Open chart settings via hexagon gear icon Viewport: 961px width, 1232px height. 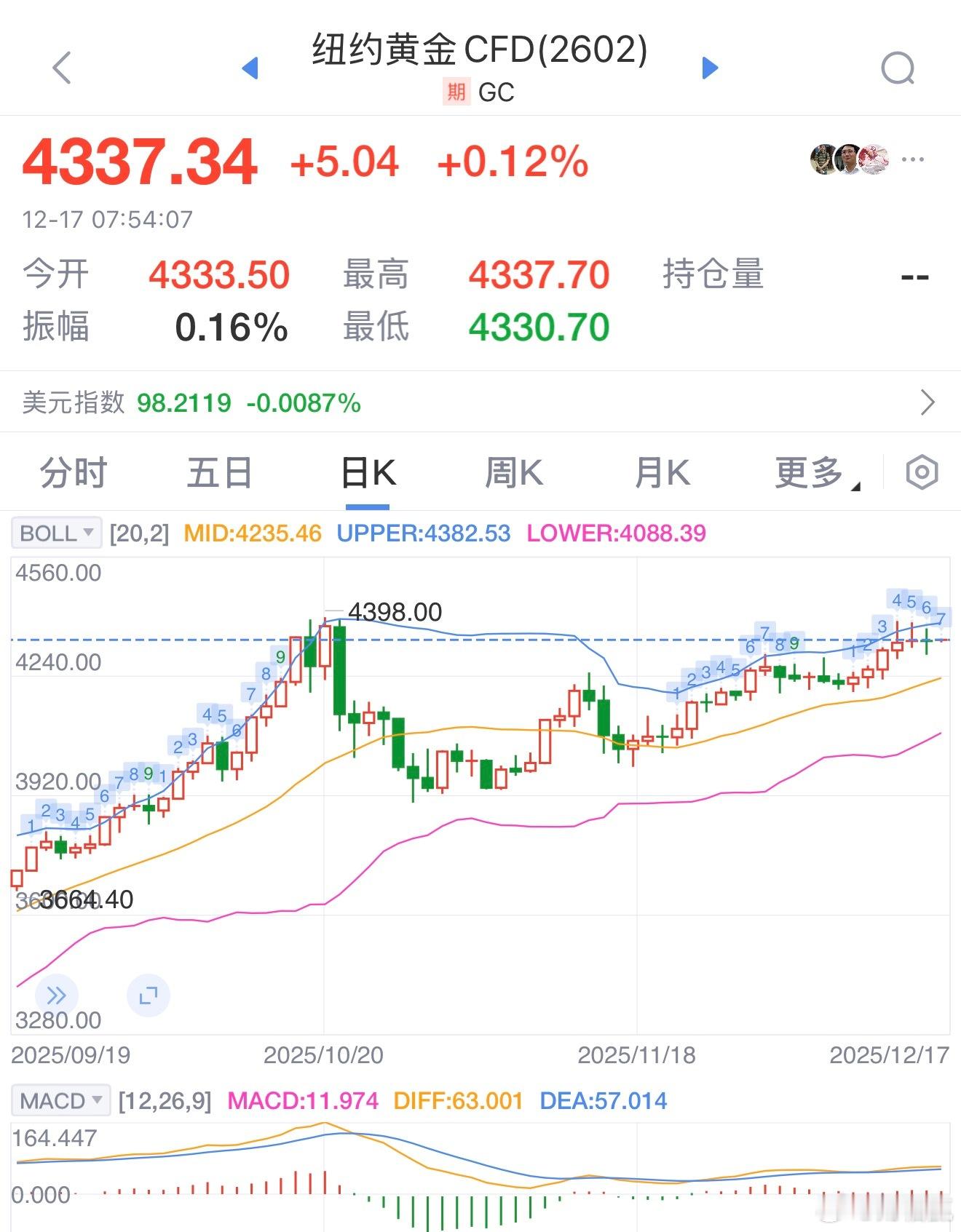point(921,472)
